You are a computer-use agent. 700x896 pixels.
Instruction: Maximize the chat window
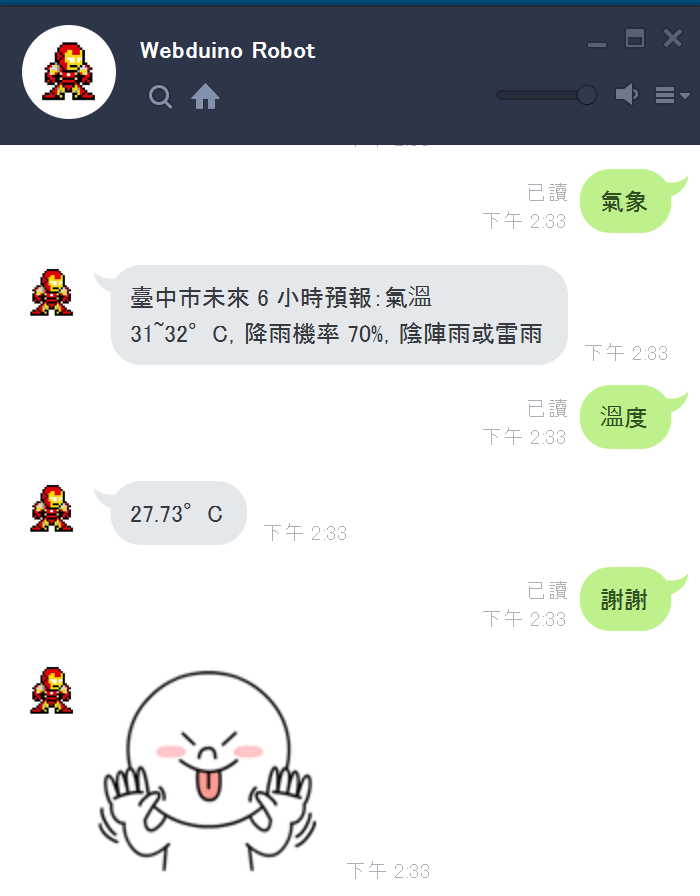635,39
